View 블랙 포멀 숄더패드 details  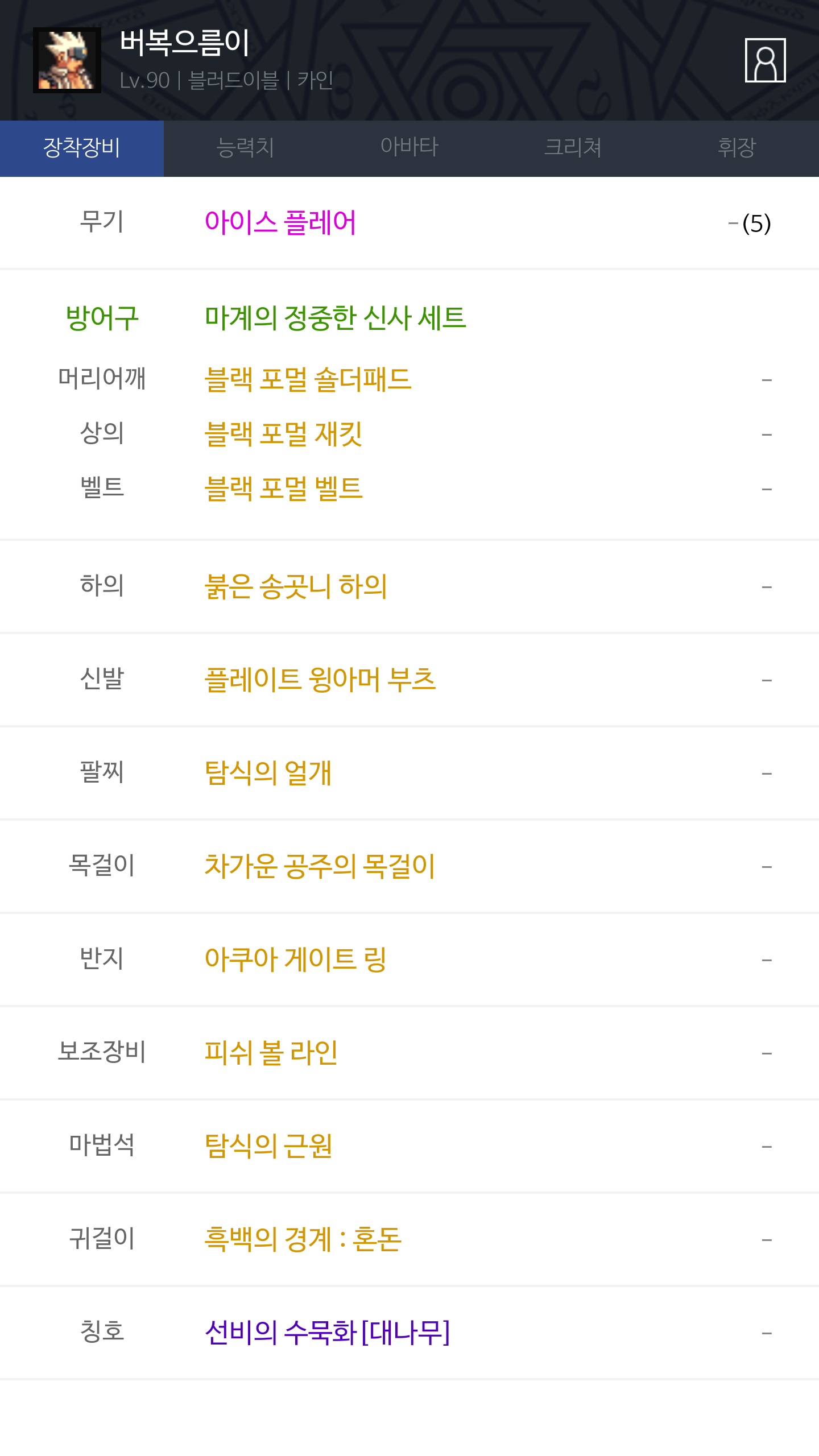[x=308, y=379]
